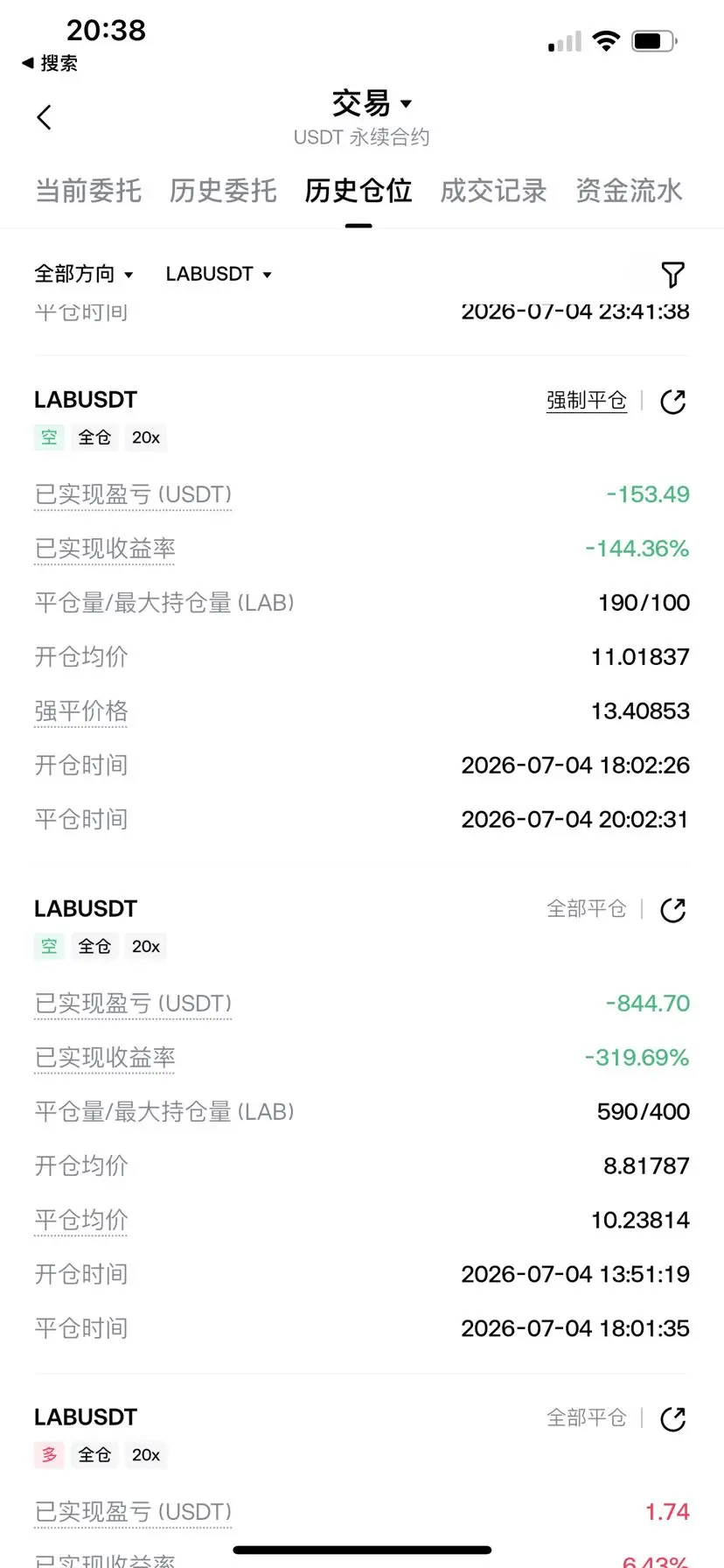Share the 1.74 profit position
The width and height of the screenshot is (724, 1568).
coord(672,1418)
